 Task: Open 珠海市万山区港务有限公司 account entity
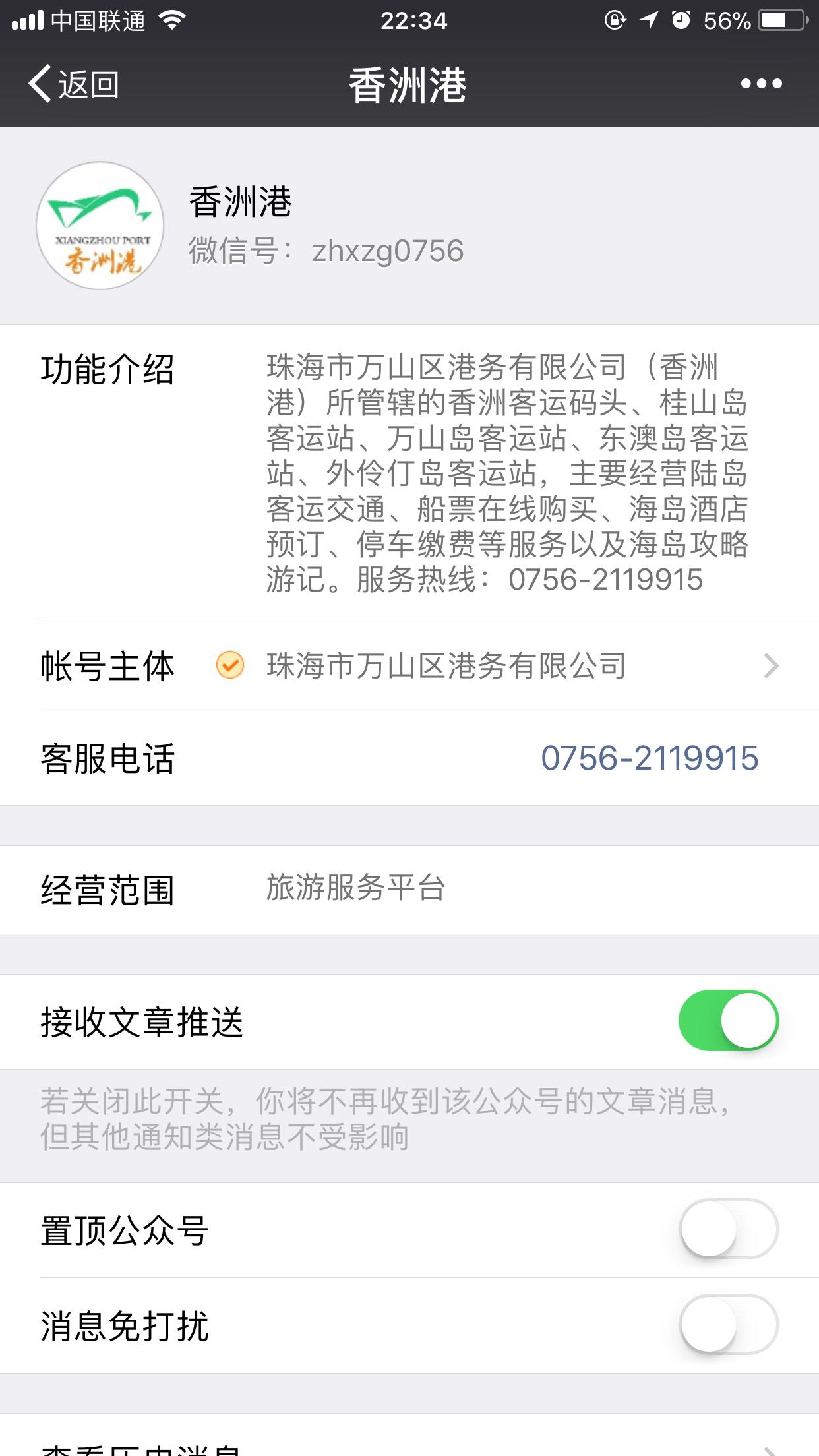pyautogui.click(x=445, y=667)
